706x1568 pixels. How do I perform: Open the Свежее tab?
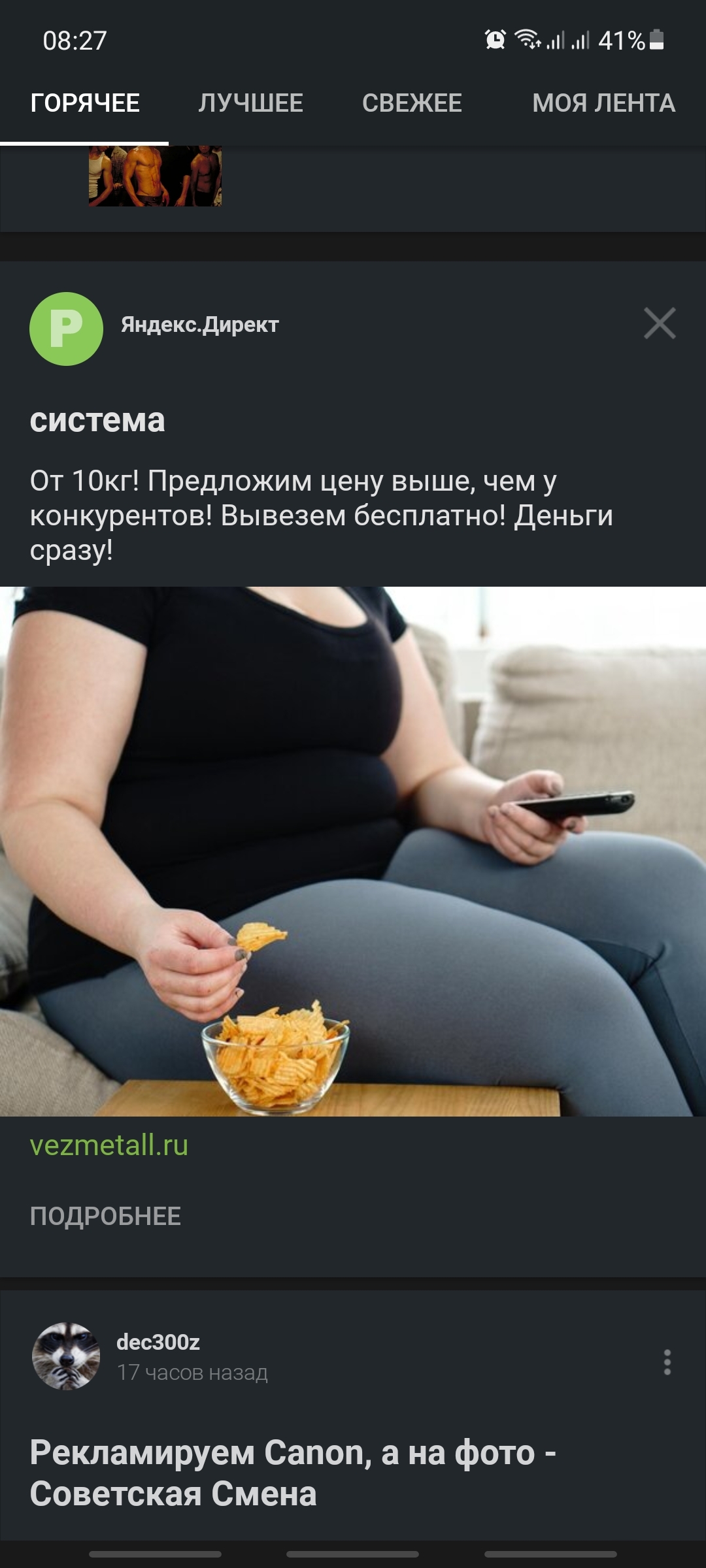412,103
